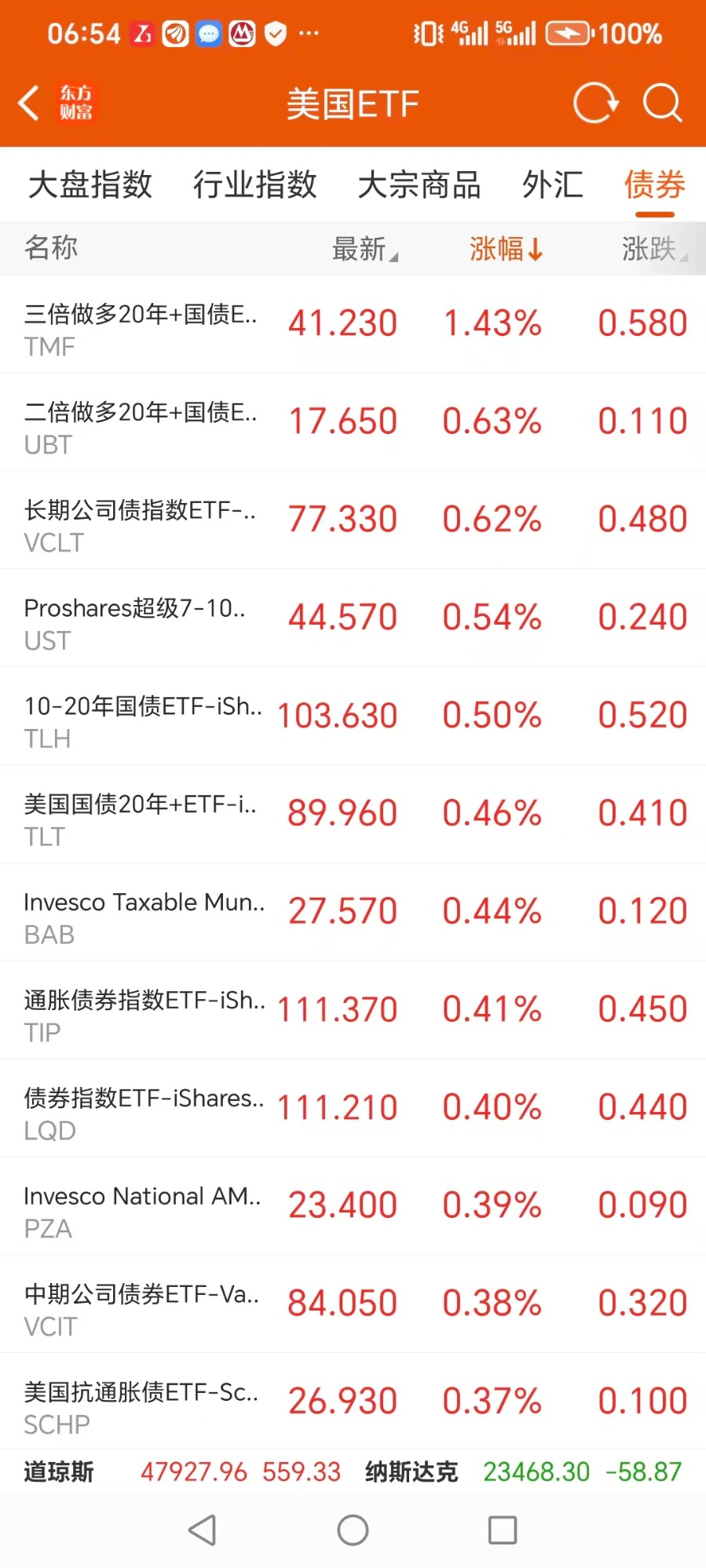This screenshot has height=1568, width=706.
Task: Select the 大宗商品 tab
Action: [x=419, y=185]
